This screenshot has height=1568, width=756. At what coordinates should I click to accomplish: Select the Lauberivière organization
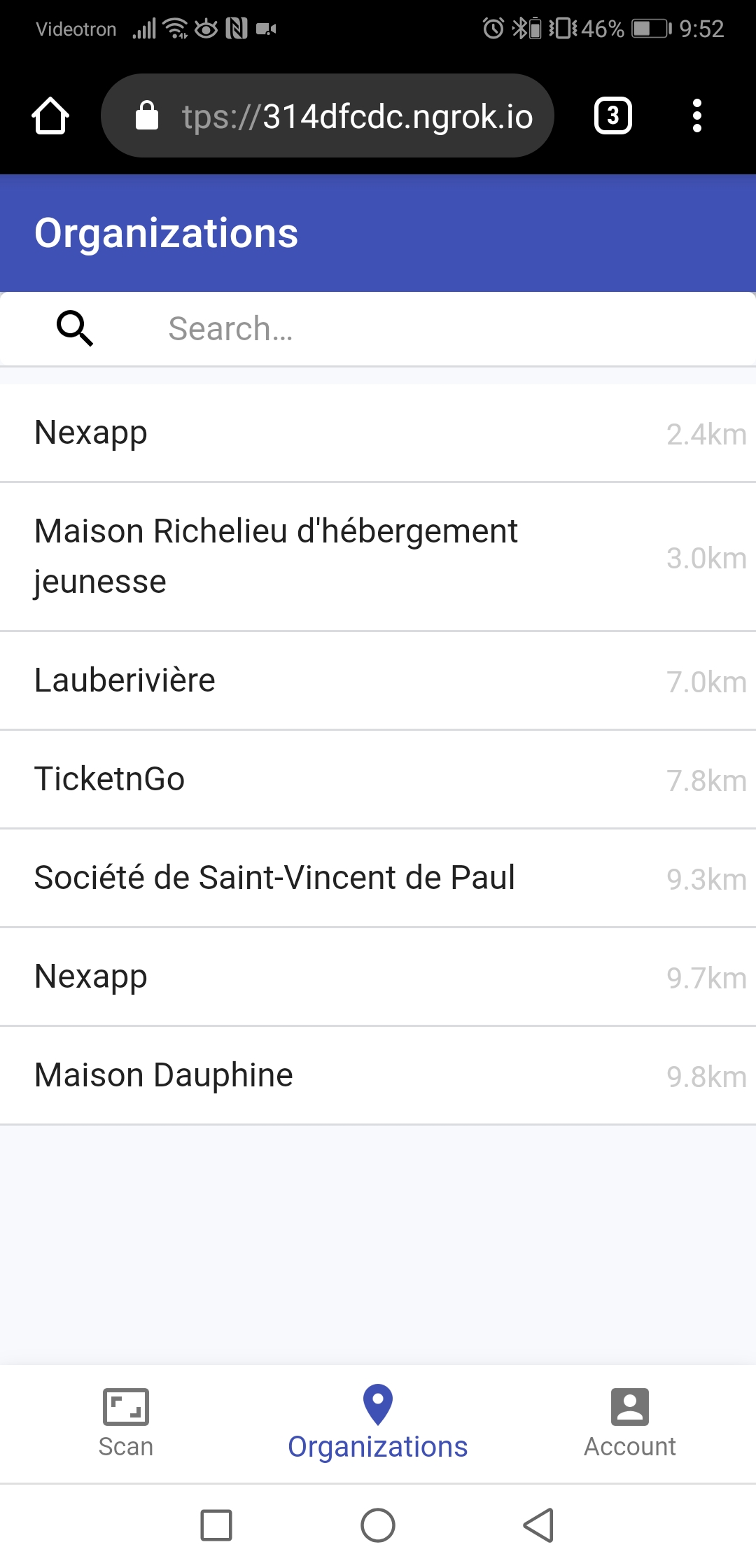378,680
